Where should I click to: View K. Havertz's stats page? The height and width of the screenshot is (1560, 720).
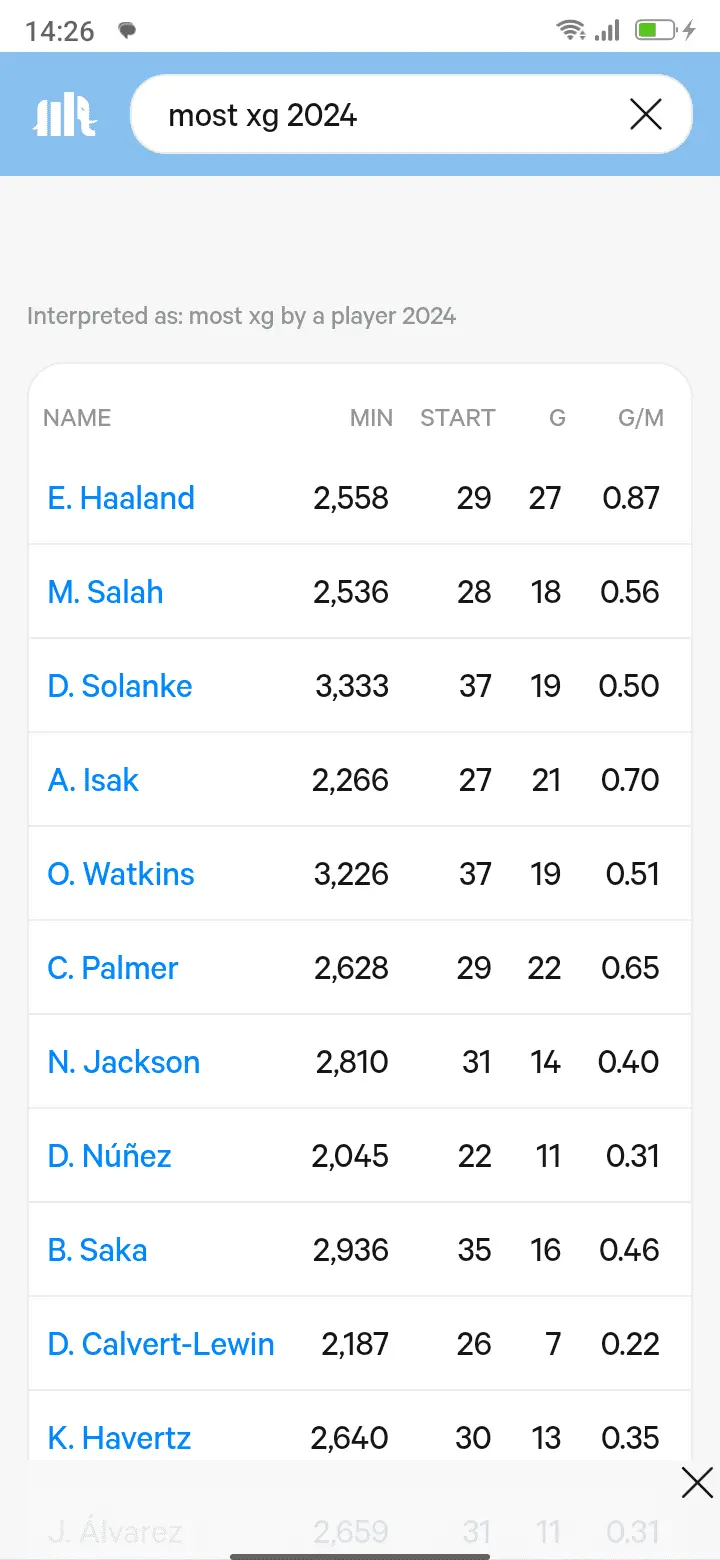coord(119,1438)
